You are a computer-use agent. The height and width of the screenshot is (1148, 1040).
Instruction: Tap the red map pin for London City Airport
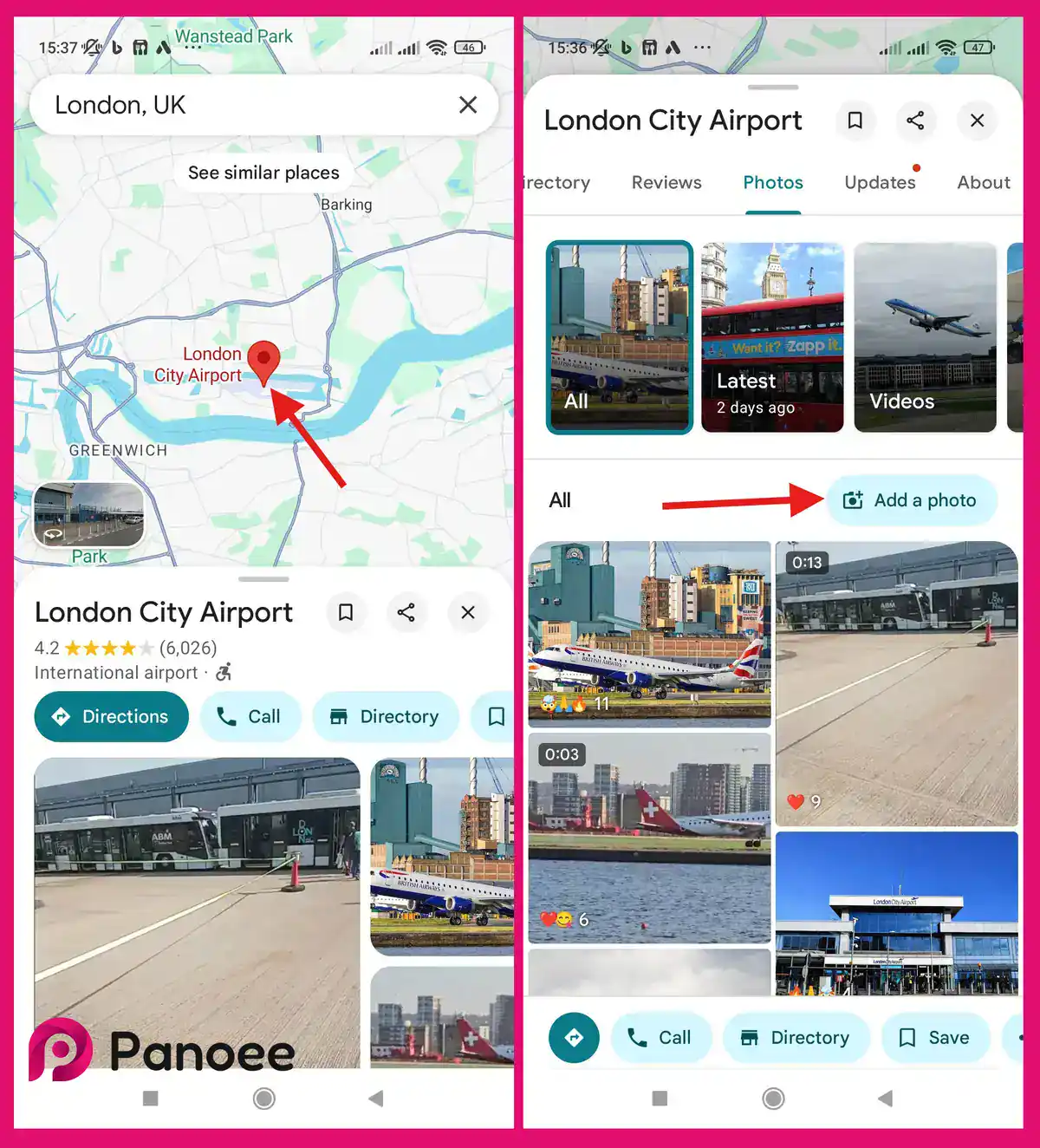[263, 359]
